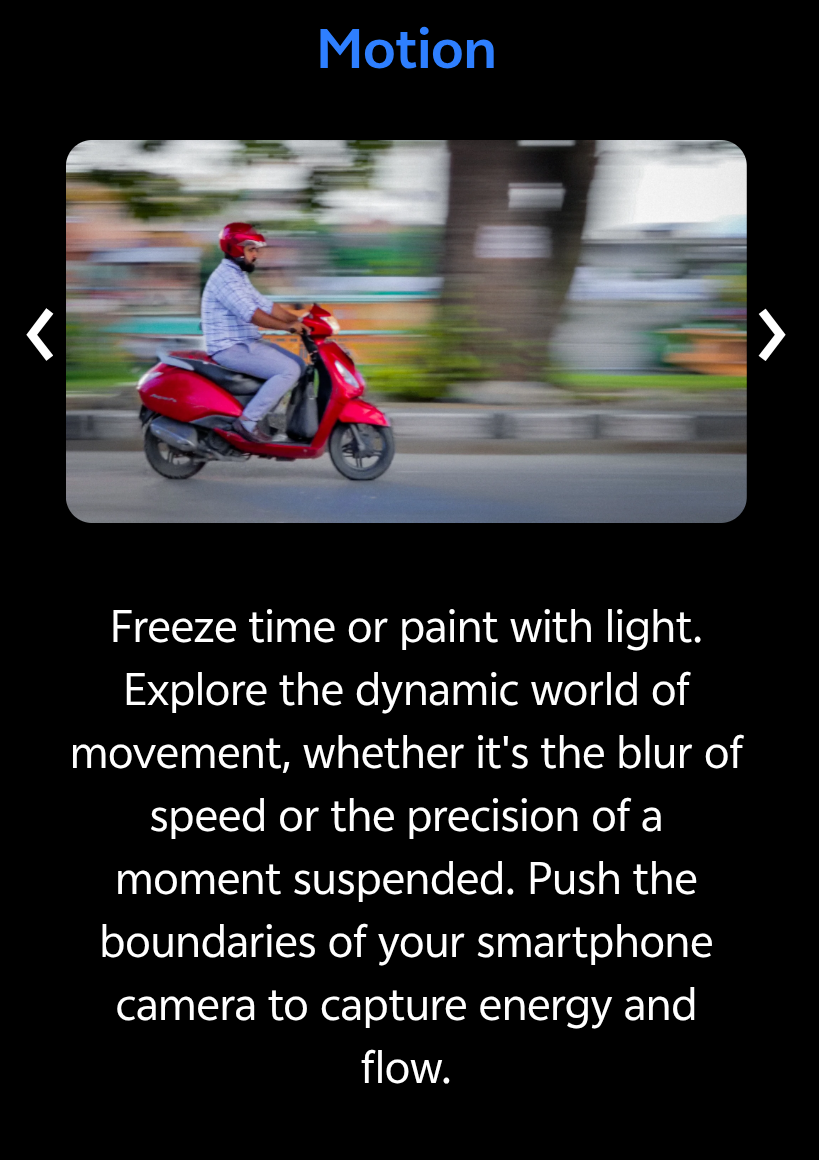Viewport: 819px width, 1160px height.
Task: Open the Motion scooter photo
Action: 406,331
